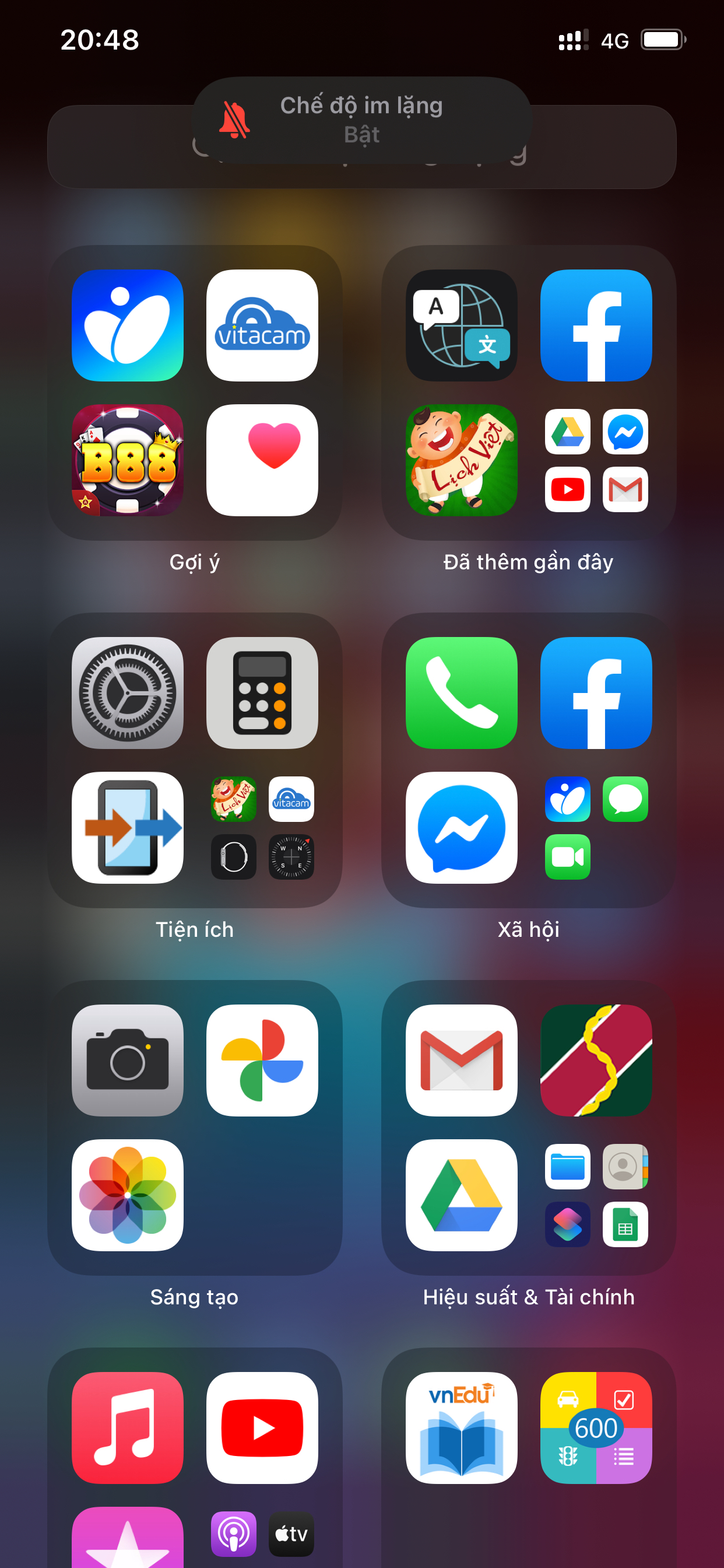Open Google Photos in Sáng tạo

pyautogui.click(x=262, y=1060)
